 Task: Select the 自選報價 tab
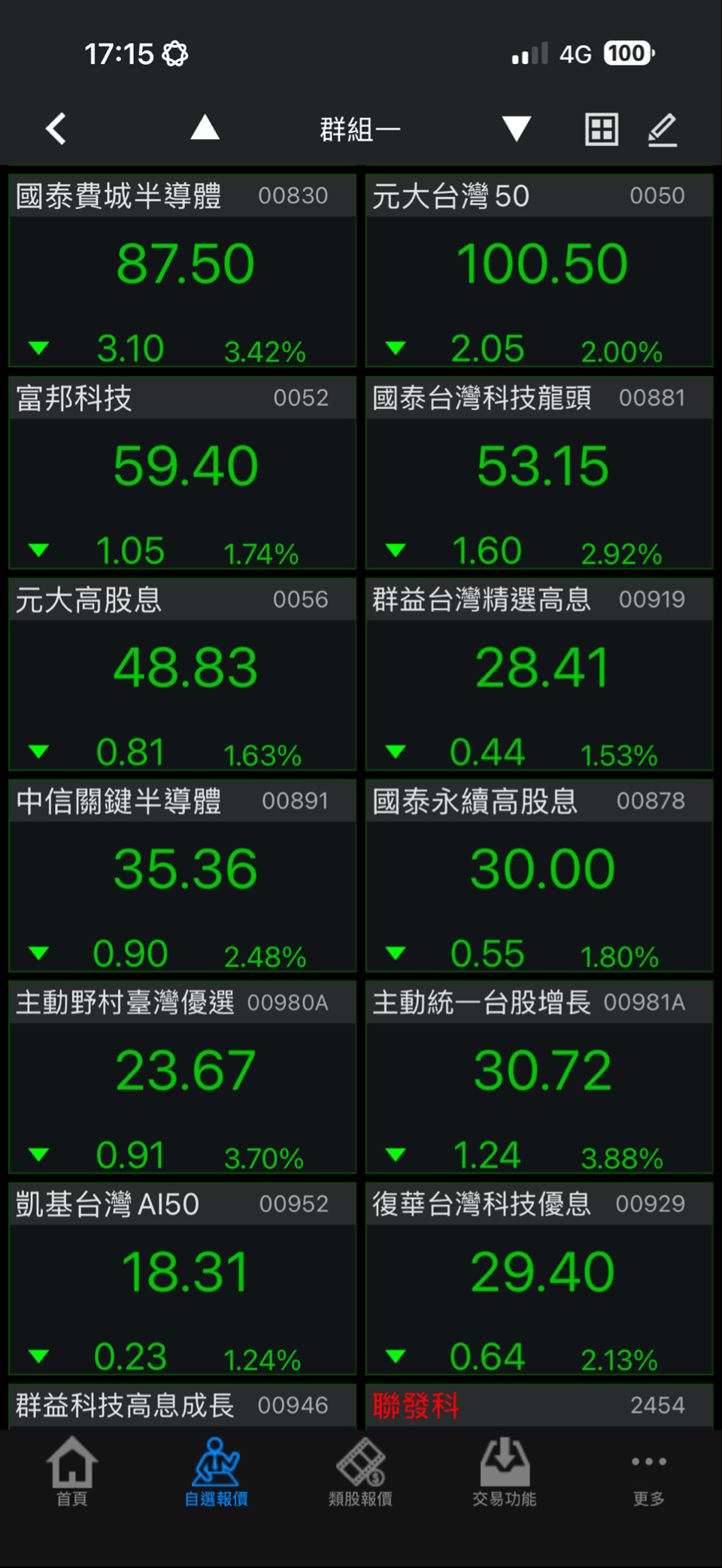tap(217, 1472)
